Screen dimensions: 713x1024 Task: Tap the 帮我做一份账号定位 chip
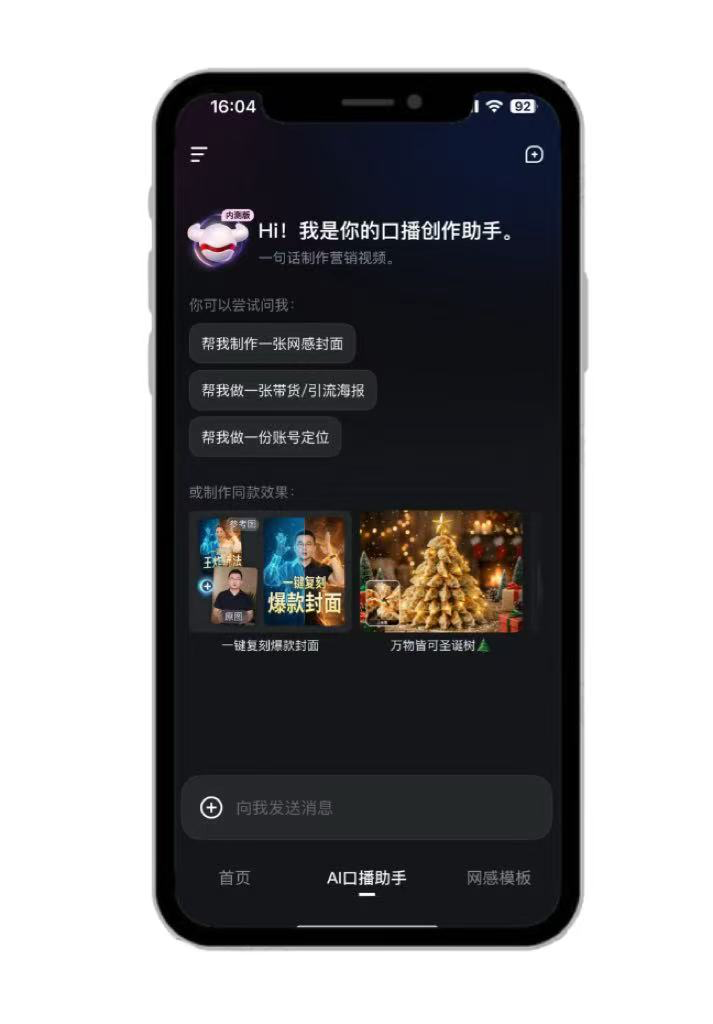click(265, 437)
